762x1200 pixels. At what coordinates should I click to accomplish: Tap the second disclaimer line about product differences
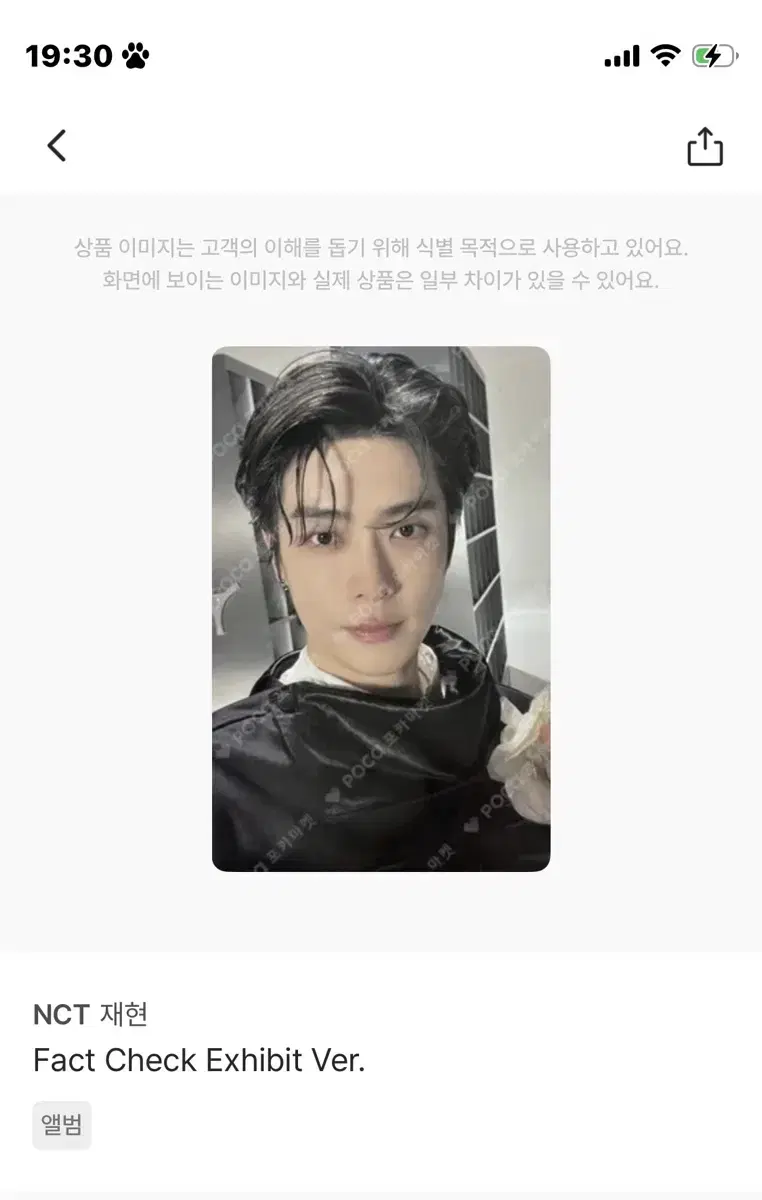[380, 283]
